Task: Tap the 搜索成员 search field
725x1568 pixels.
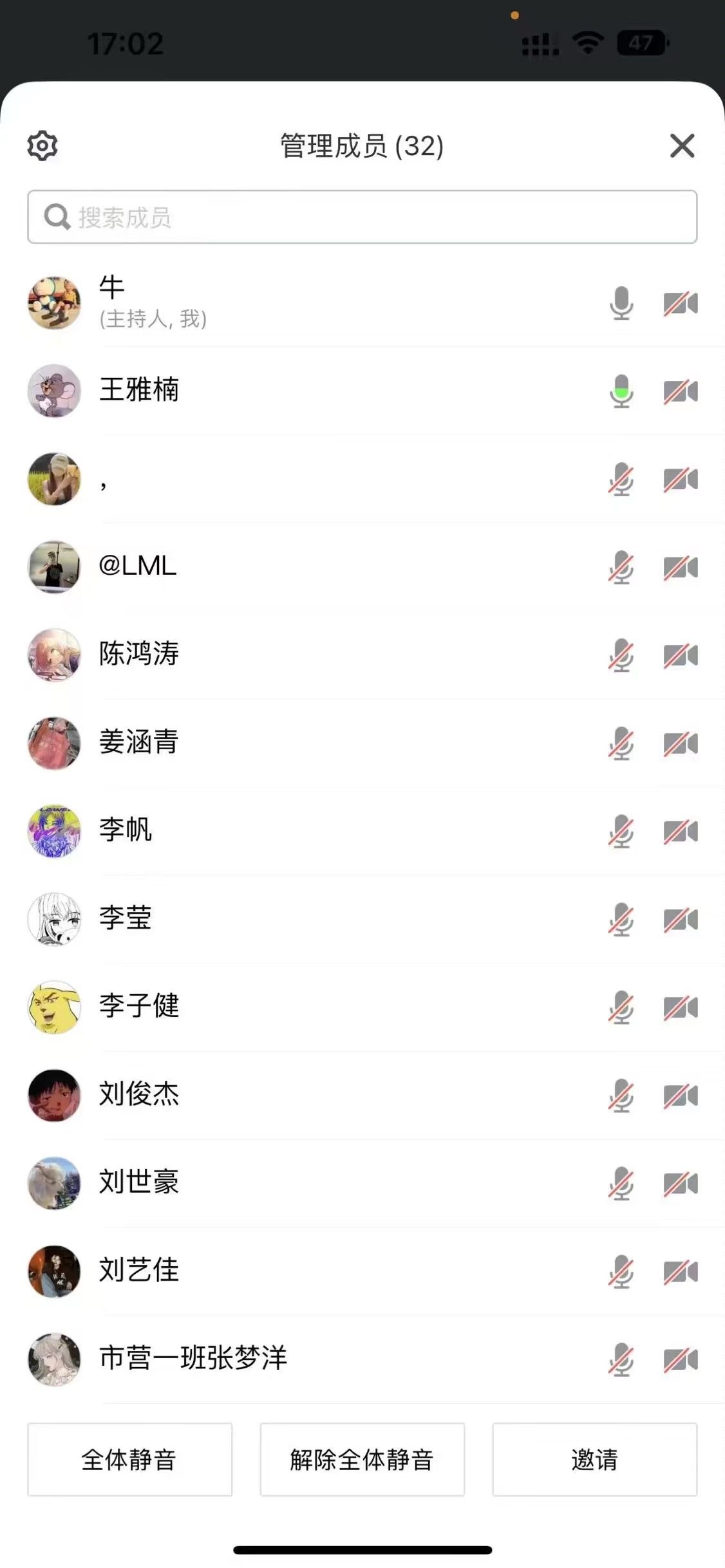Action: (x=362, y=217)
